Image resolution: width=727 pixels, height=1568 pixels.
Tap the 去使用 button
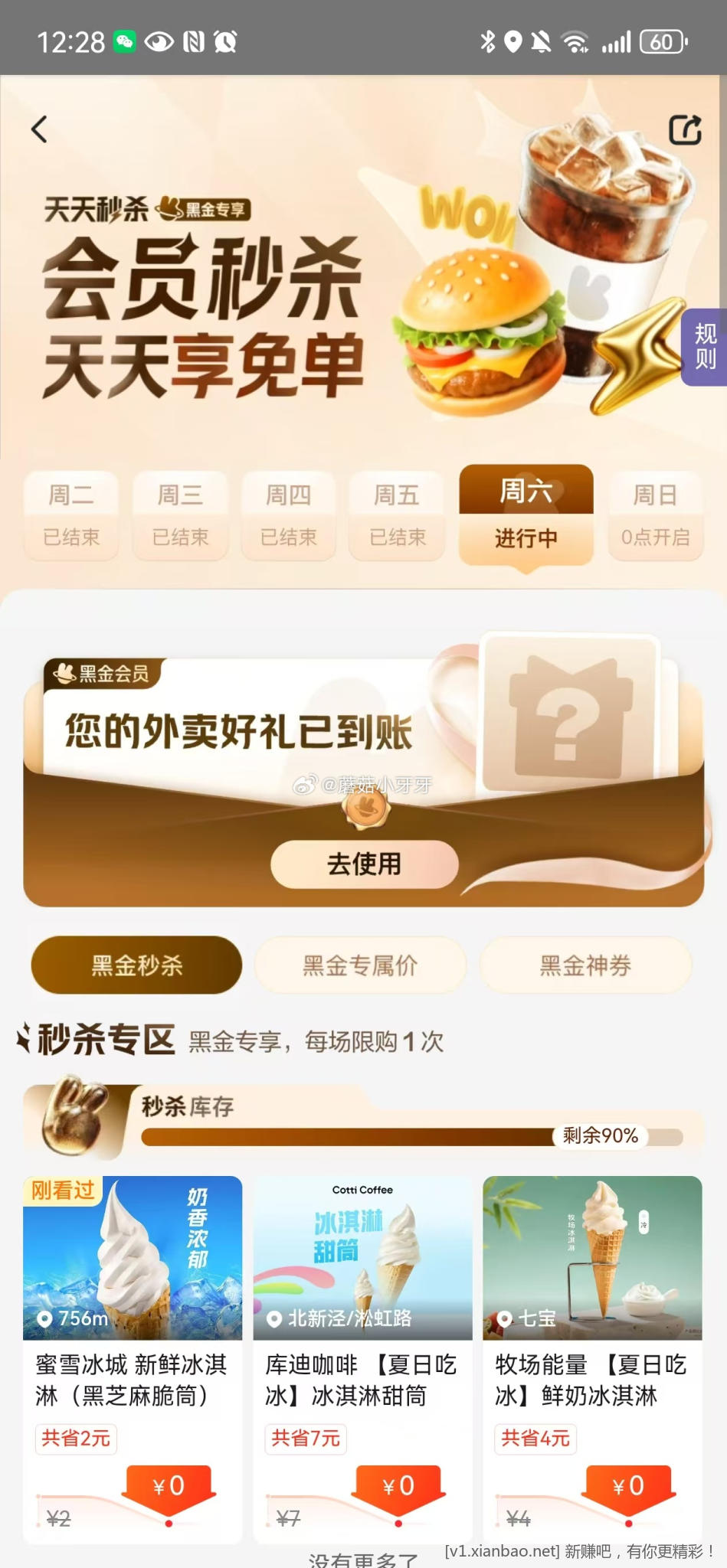pyautogui.click(x=365, y=864)
